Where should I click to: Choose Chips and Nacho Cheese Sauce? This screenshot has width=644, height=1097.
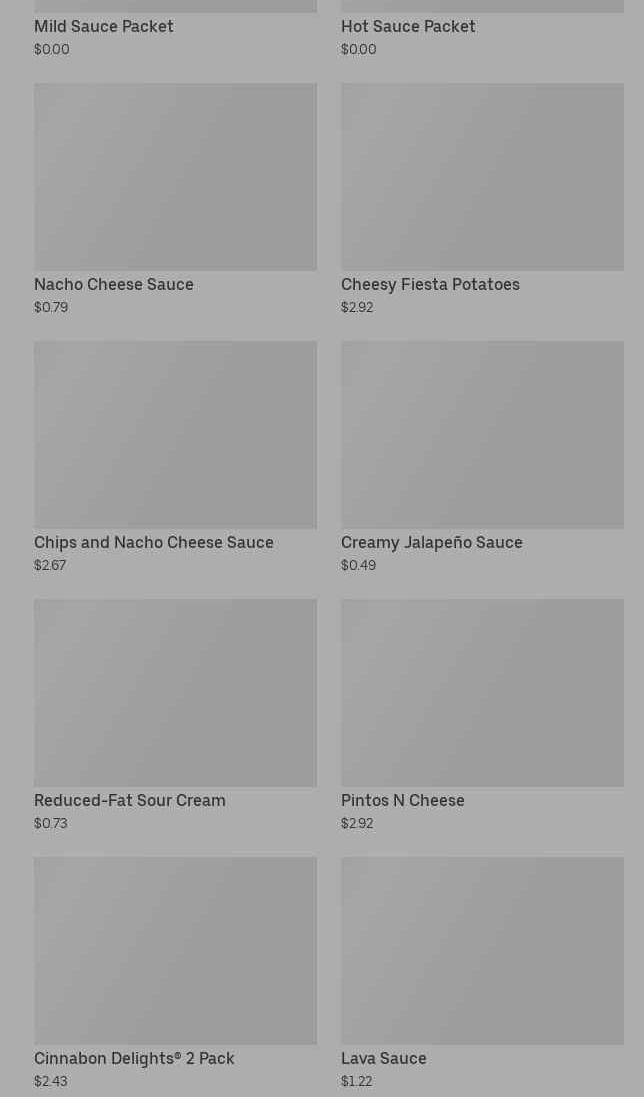pos(175,435)
